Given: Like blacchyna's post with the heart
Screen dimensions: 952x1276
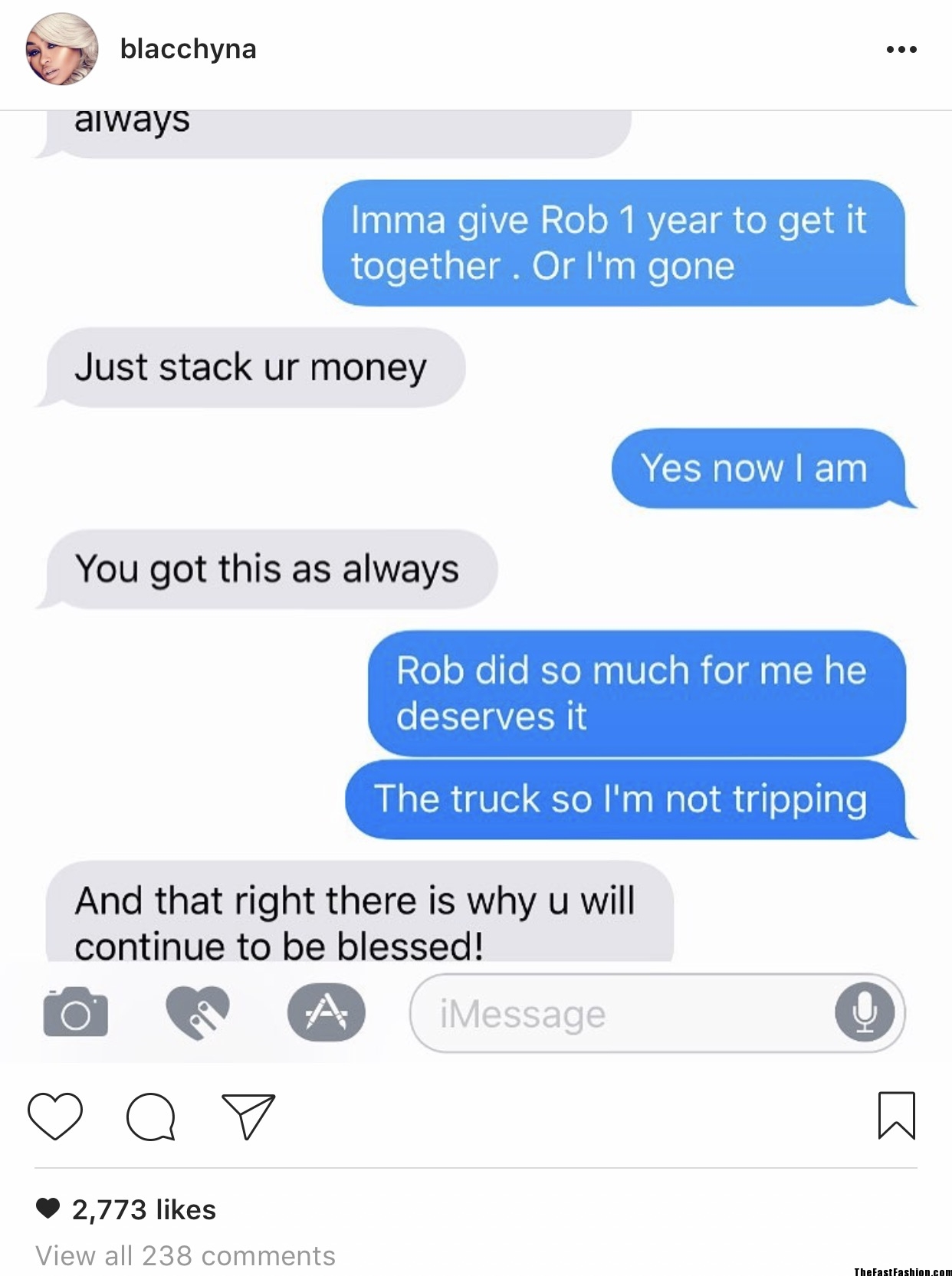Looking at the screenshot, I should (55, 1116).
